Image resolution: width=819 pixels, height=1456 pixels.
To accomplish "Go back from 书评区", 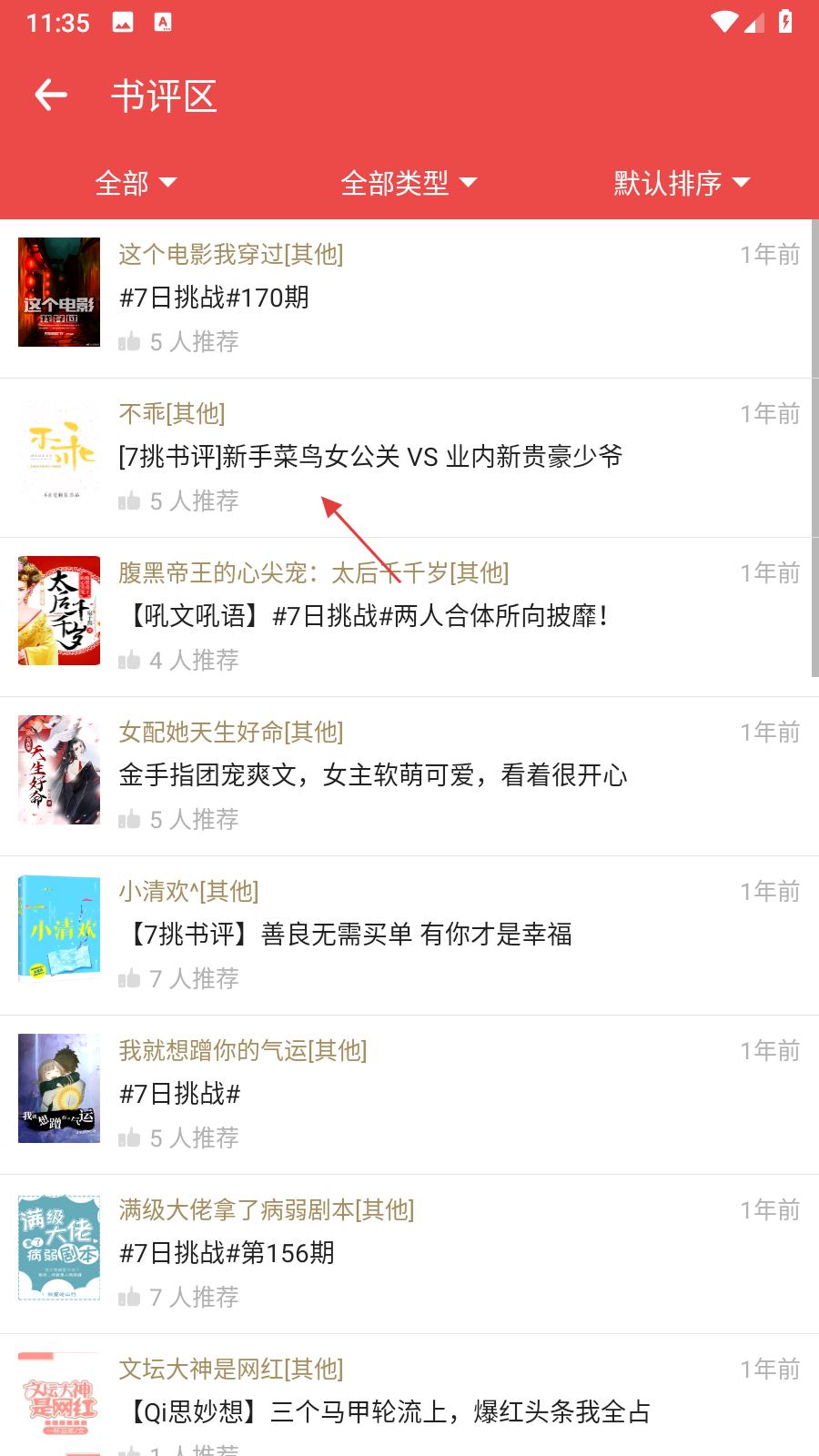I will (x=51, y=95).
